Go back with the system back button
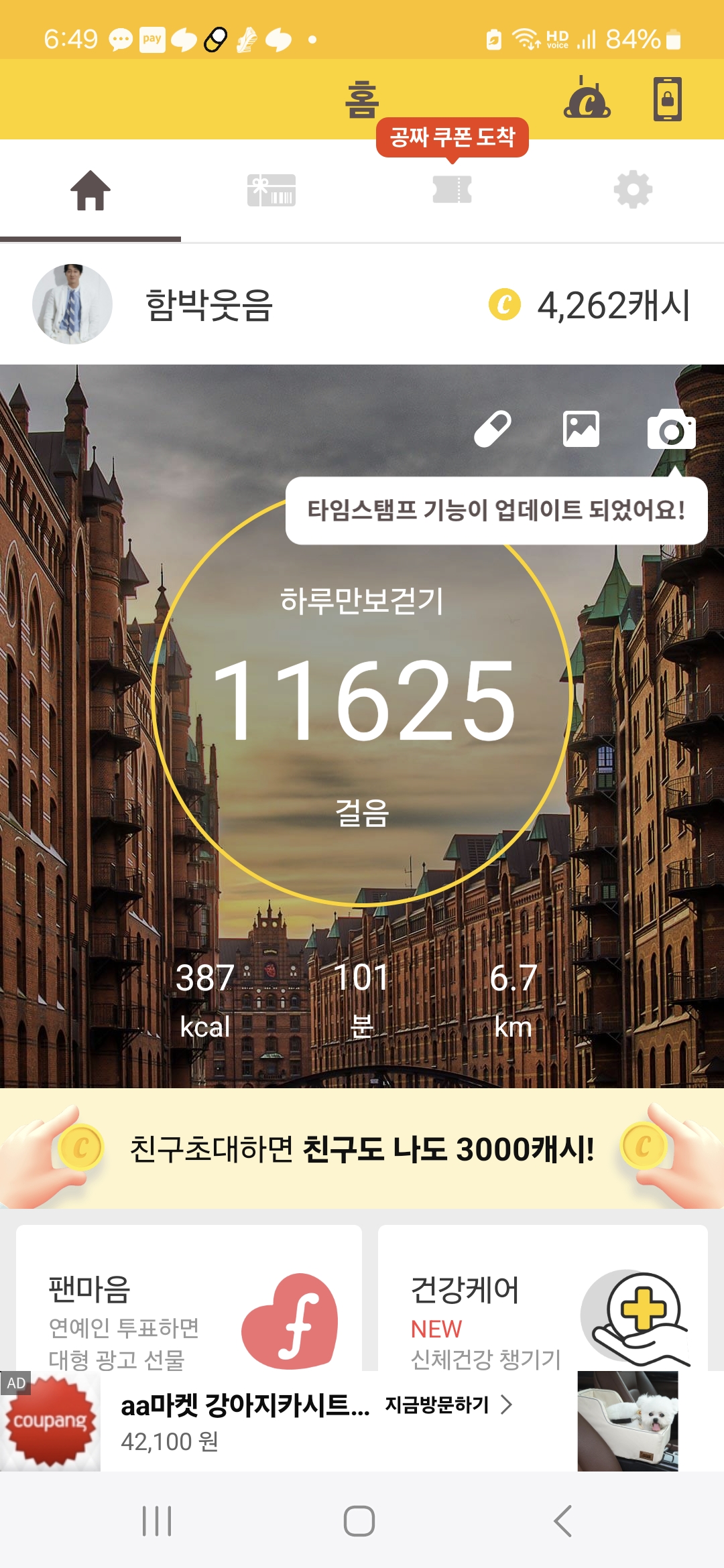The width and height of the screenshot is (724, 1568). (x=563, y=1521)
